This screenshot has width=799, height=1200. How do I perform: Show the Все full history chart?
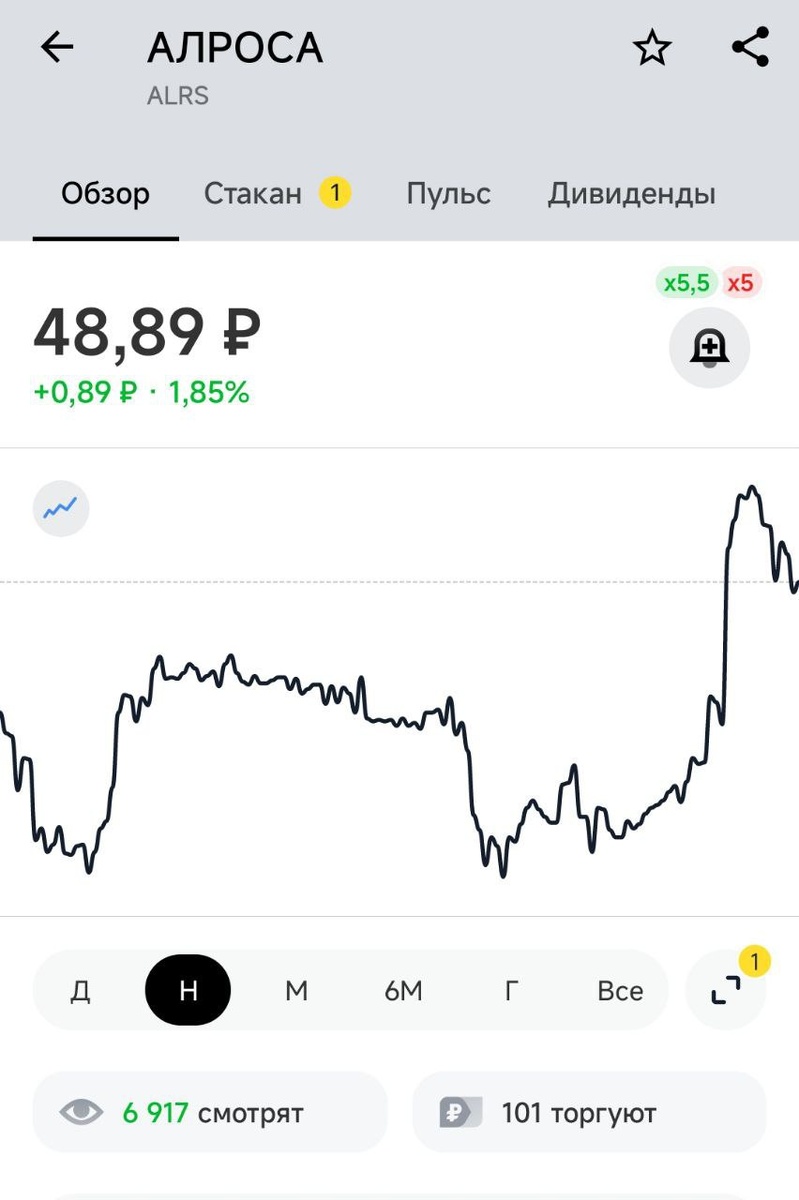(620, 991)
